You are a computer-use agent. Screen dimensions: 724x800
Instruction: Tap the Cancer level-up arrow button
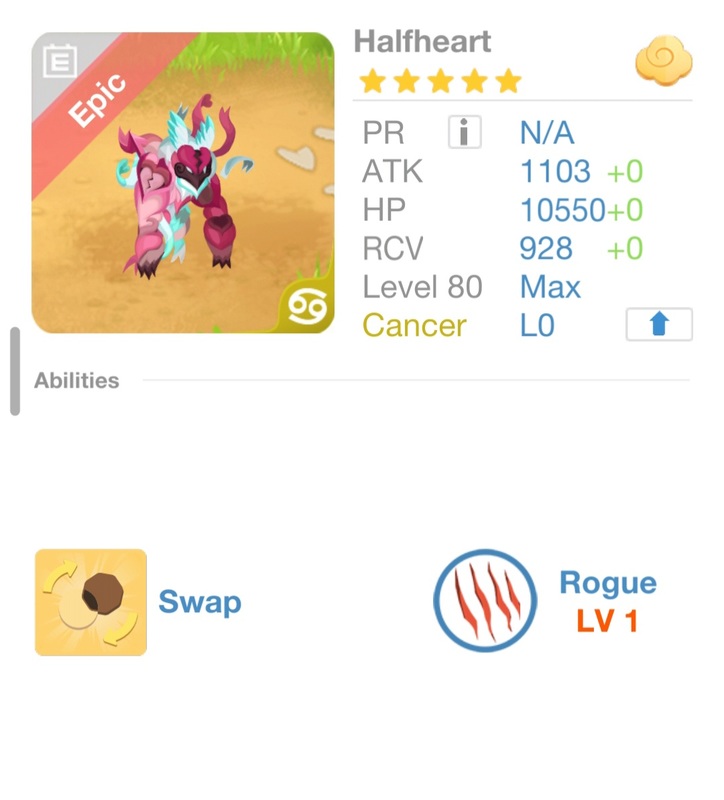tap(658, 325)
